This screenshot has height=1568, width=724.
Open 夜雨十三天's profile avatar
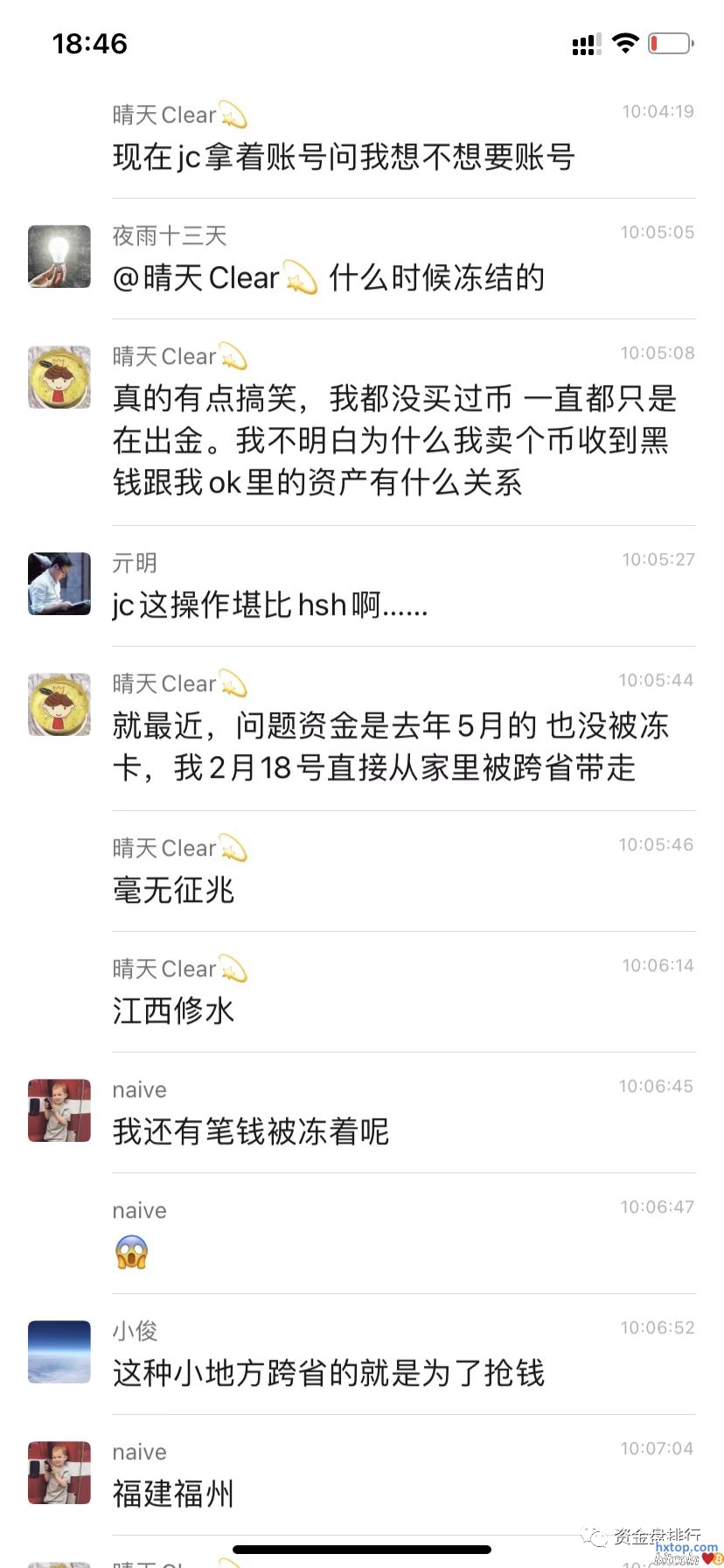click(59, 257)
